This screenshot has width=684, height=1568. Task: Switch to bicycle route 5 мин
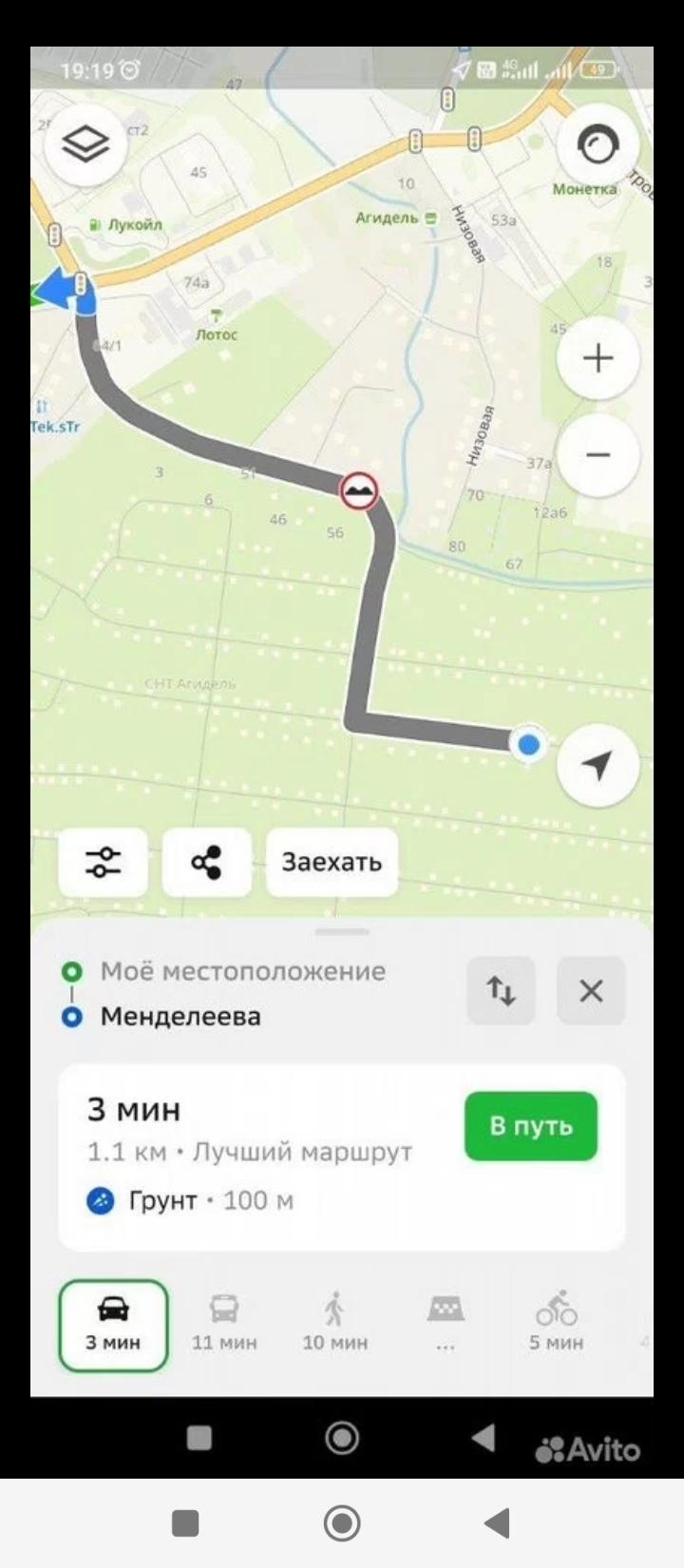[556, 1325]
